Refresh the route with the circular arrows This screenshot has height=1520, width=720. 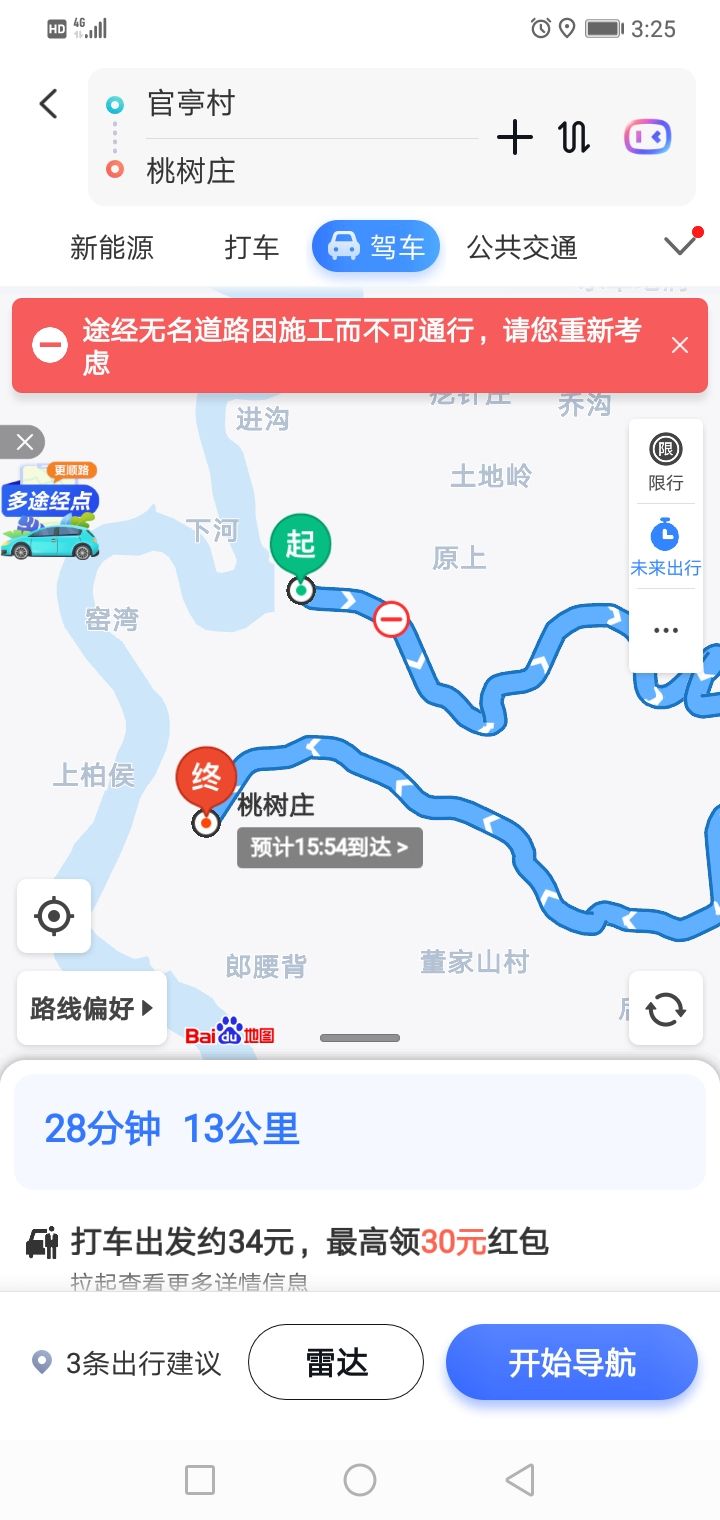(665, 1008)
